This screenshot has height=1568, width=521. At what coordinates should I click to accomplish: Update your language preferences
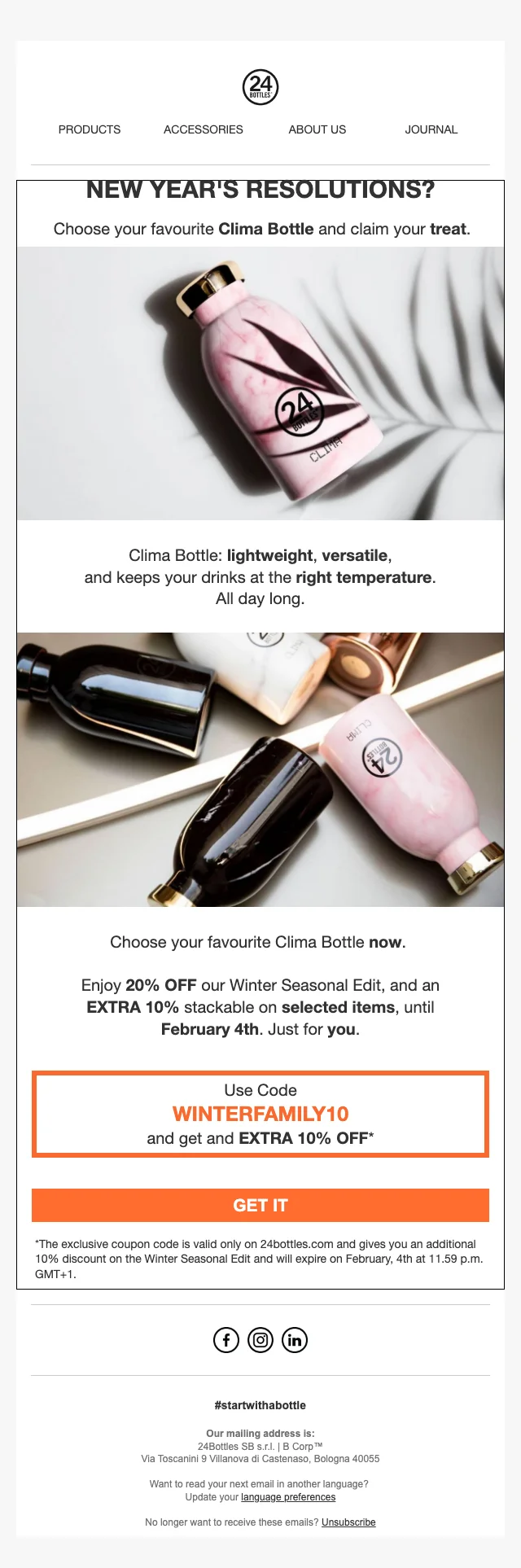288,1497
